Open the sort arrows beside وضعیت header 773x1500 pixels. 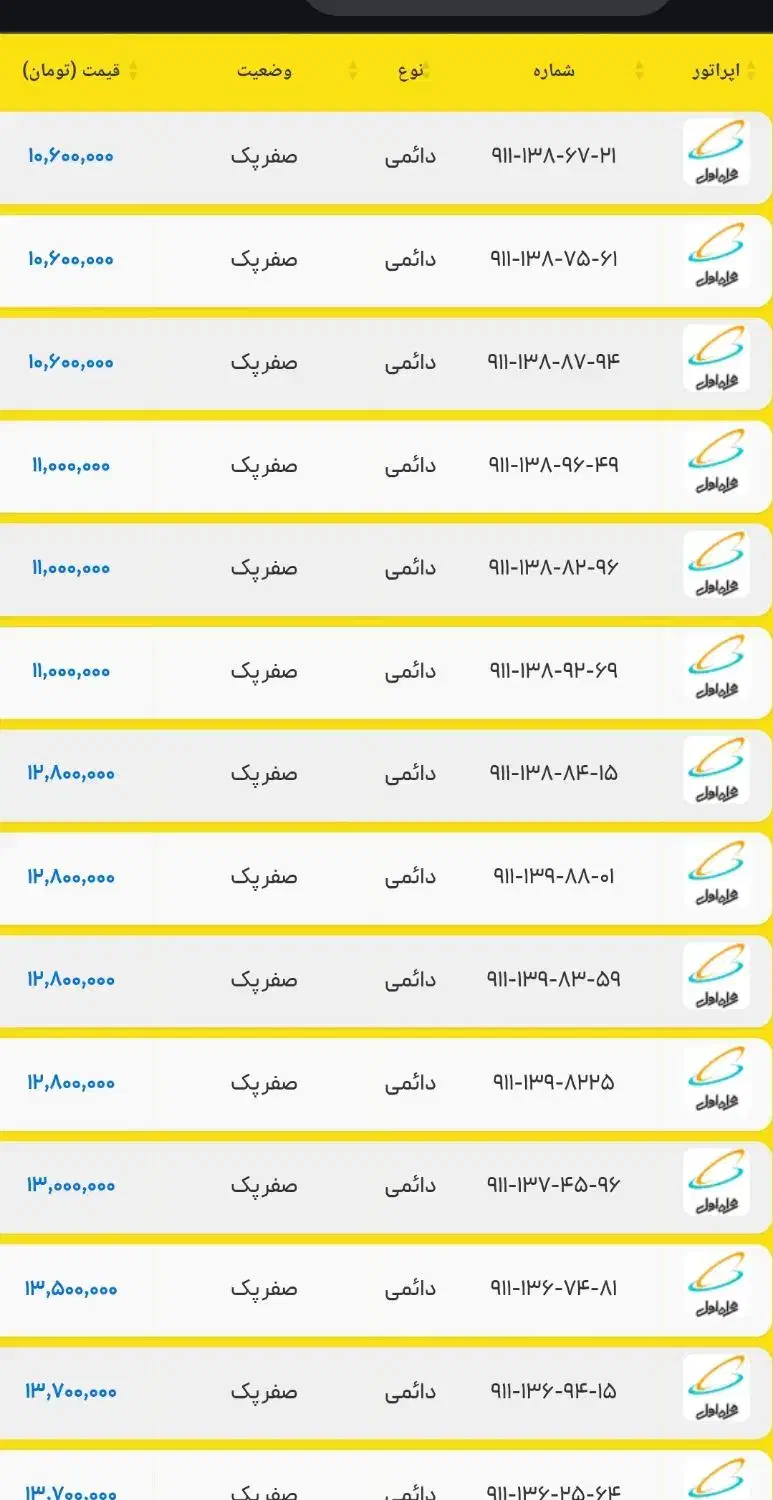(352, 70)
